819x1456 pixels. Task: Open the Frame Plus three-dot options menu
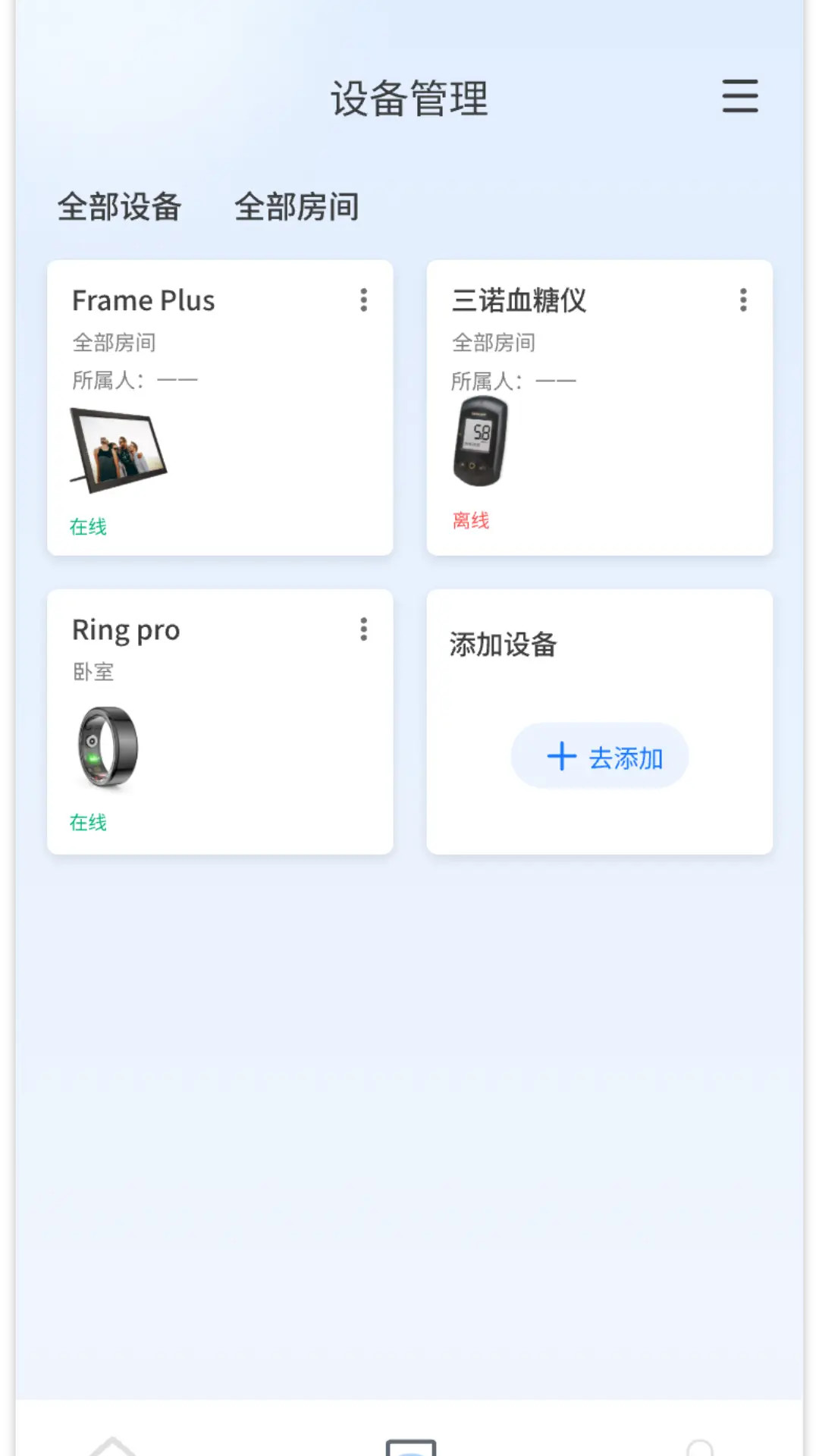tap(363, 301)
